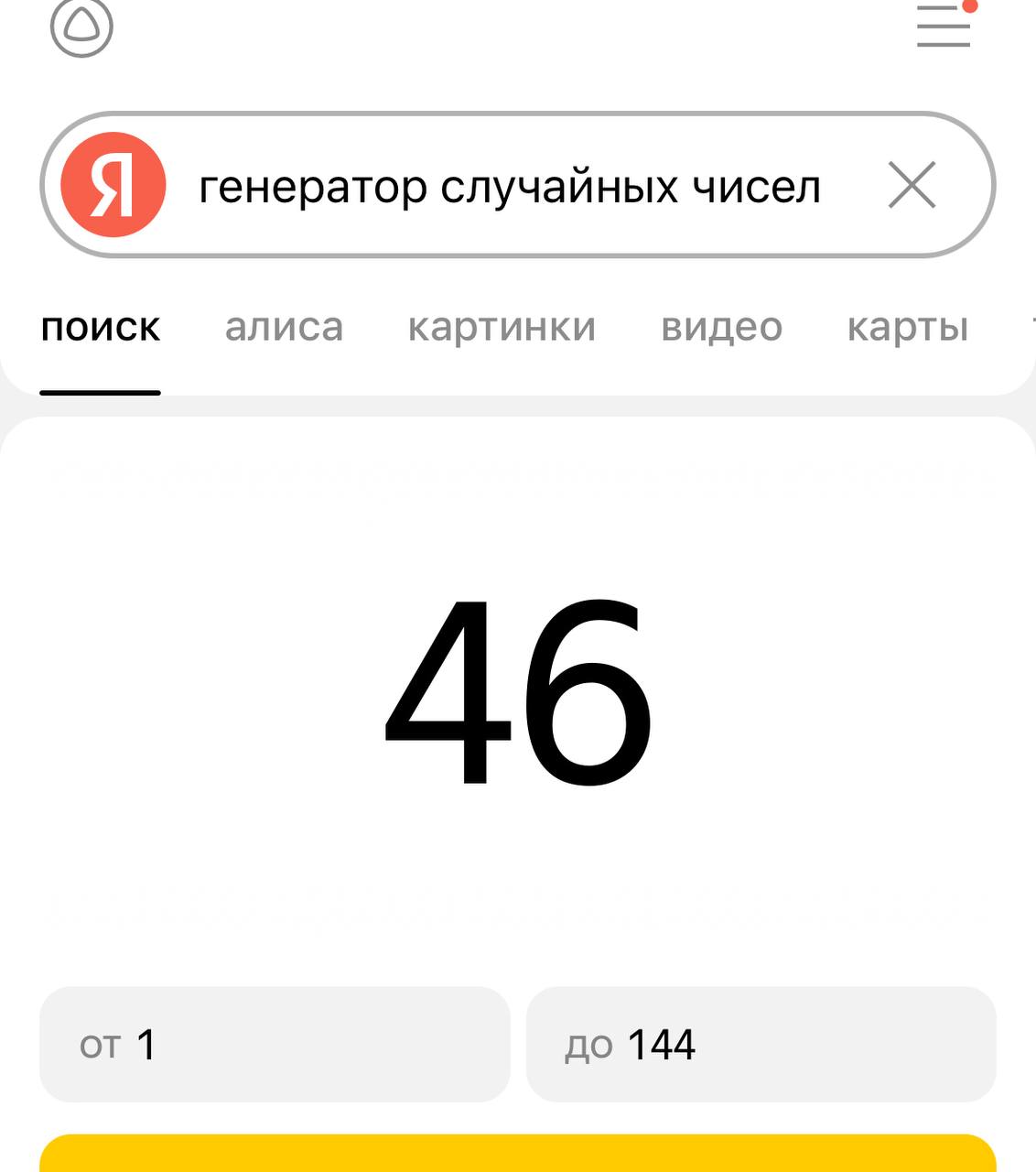Screen dimensions: 1036x1172
Task: Switch to the видео tab
Action: tap(721, 328)
